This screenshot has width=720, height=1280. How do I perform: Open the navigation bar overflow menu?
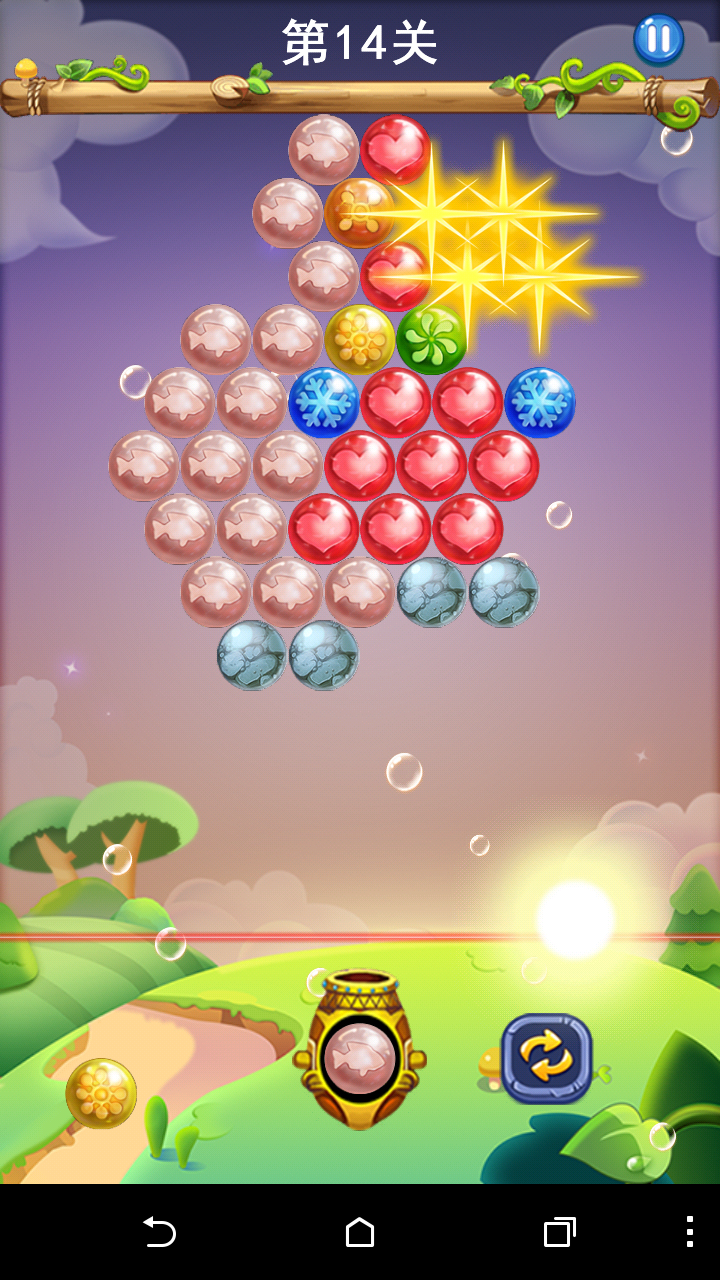coord(689,1232)
